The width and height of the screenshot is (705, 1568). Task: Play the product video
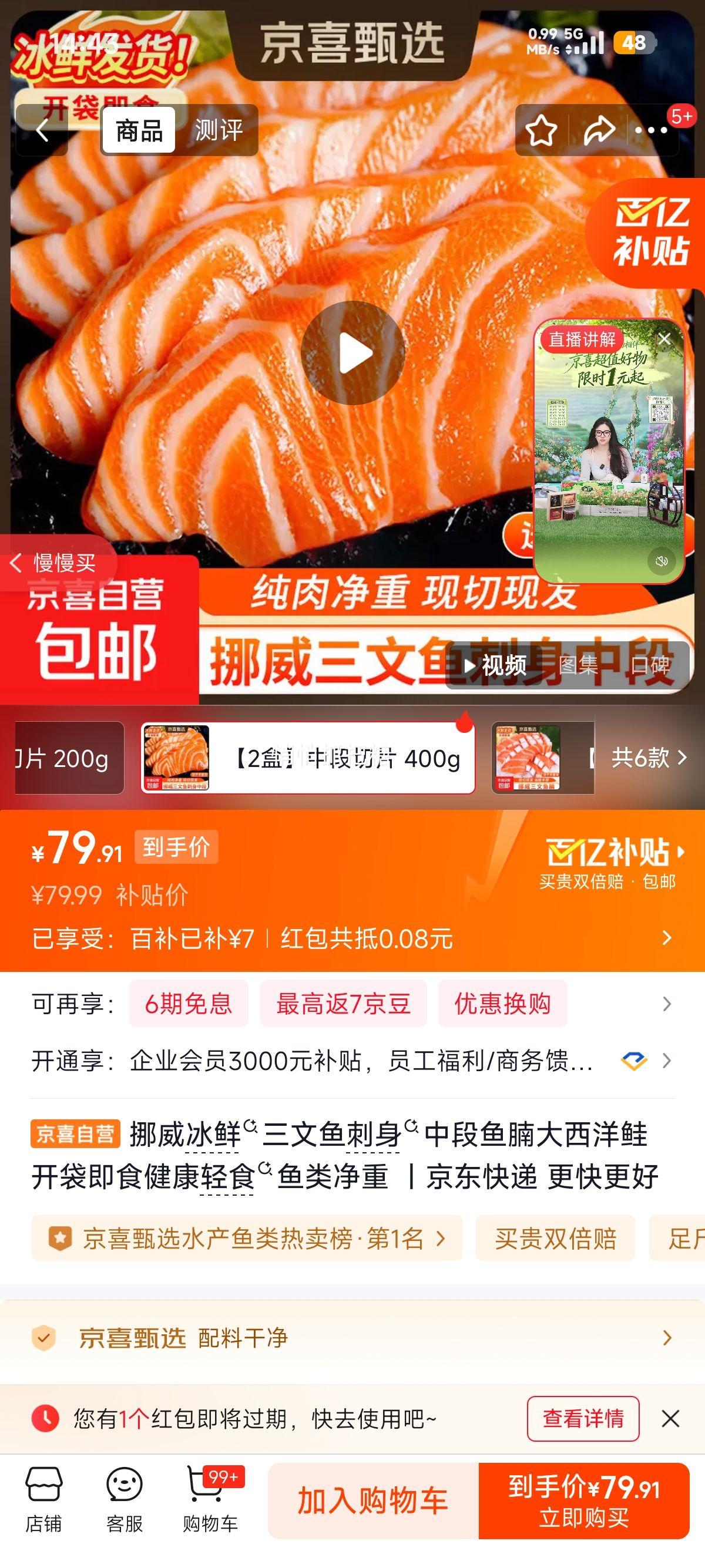click(352, 352)
